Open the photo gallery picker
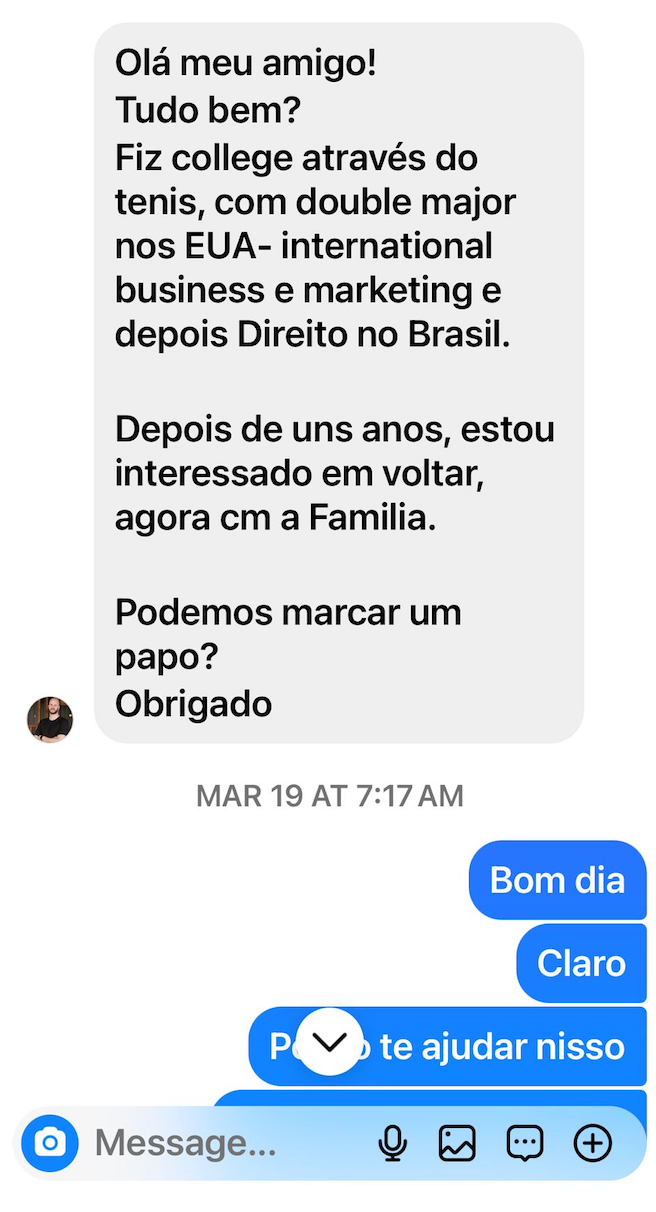Screen dimensions: 656x1212 (x=458, y=1142)
